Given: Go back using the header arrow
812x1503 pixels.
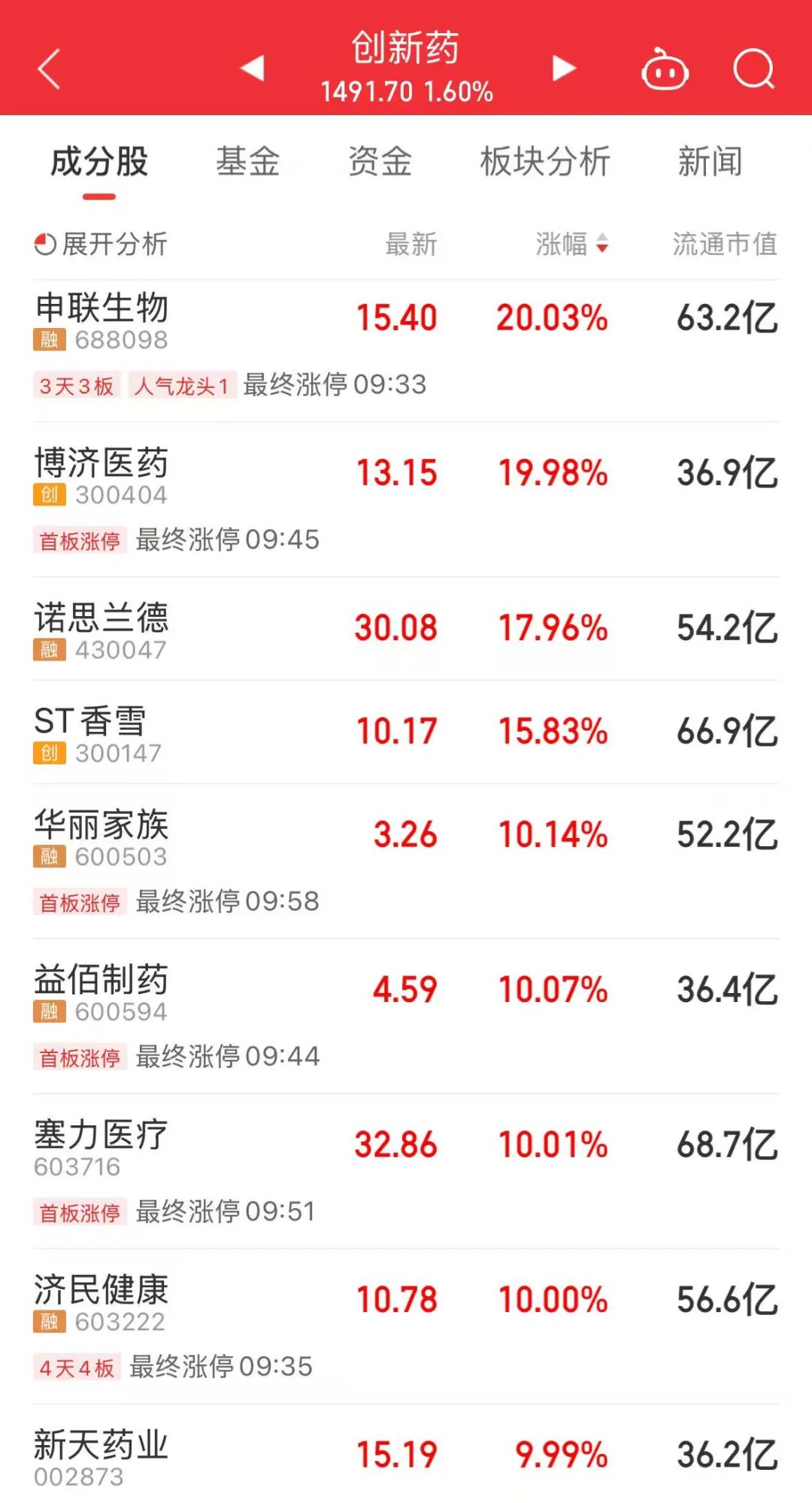Looking at the screenshot, I should [x=49, y=69].
